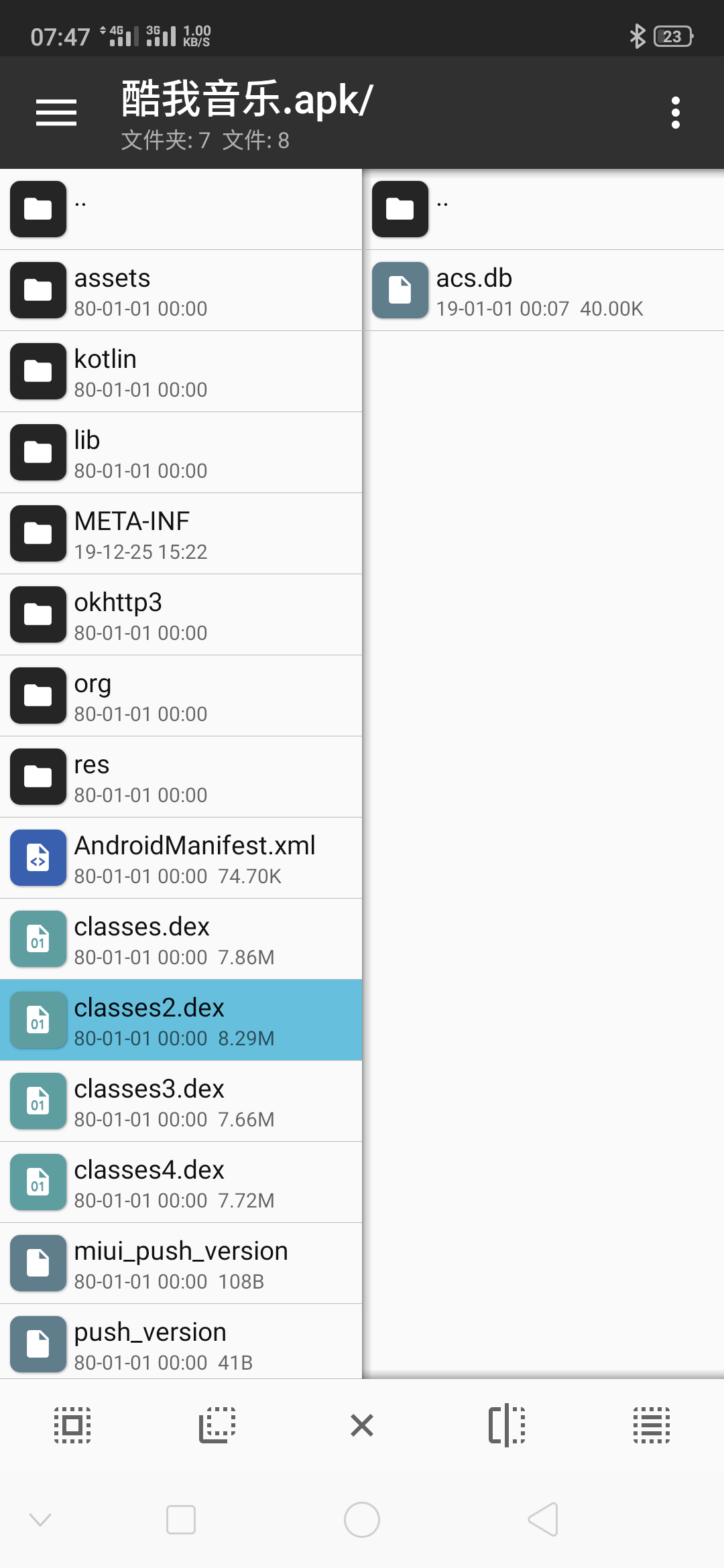Open the hamburger drawer menu

point(56,113)
